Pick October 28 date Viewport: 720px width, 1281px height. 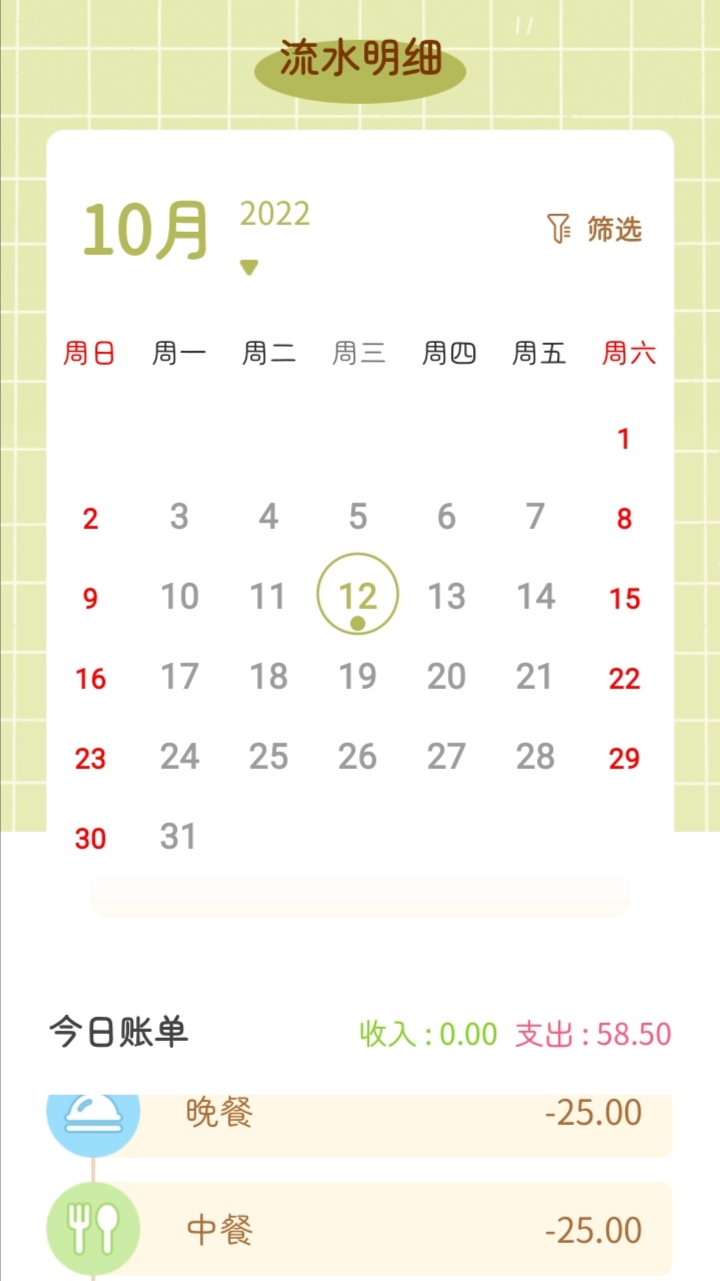point(535,757)
